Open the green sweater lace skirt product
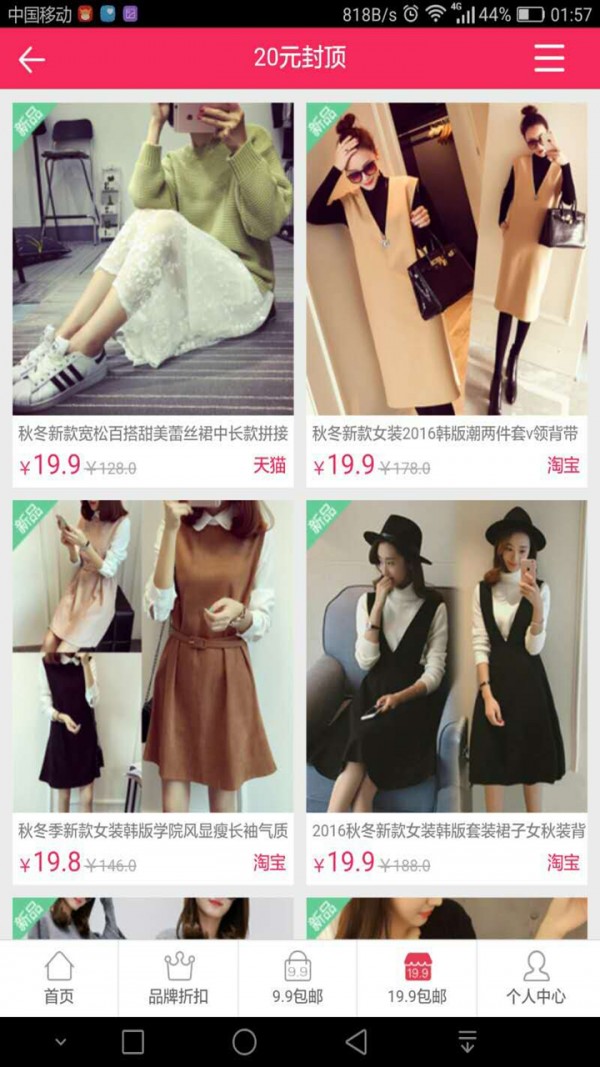Viewport: 600px width, 1067px height. point(153,260)
